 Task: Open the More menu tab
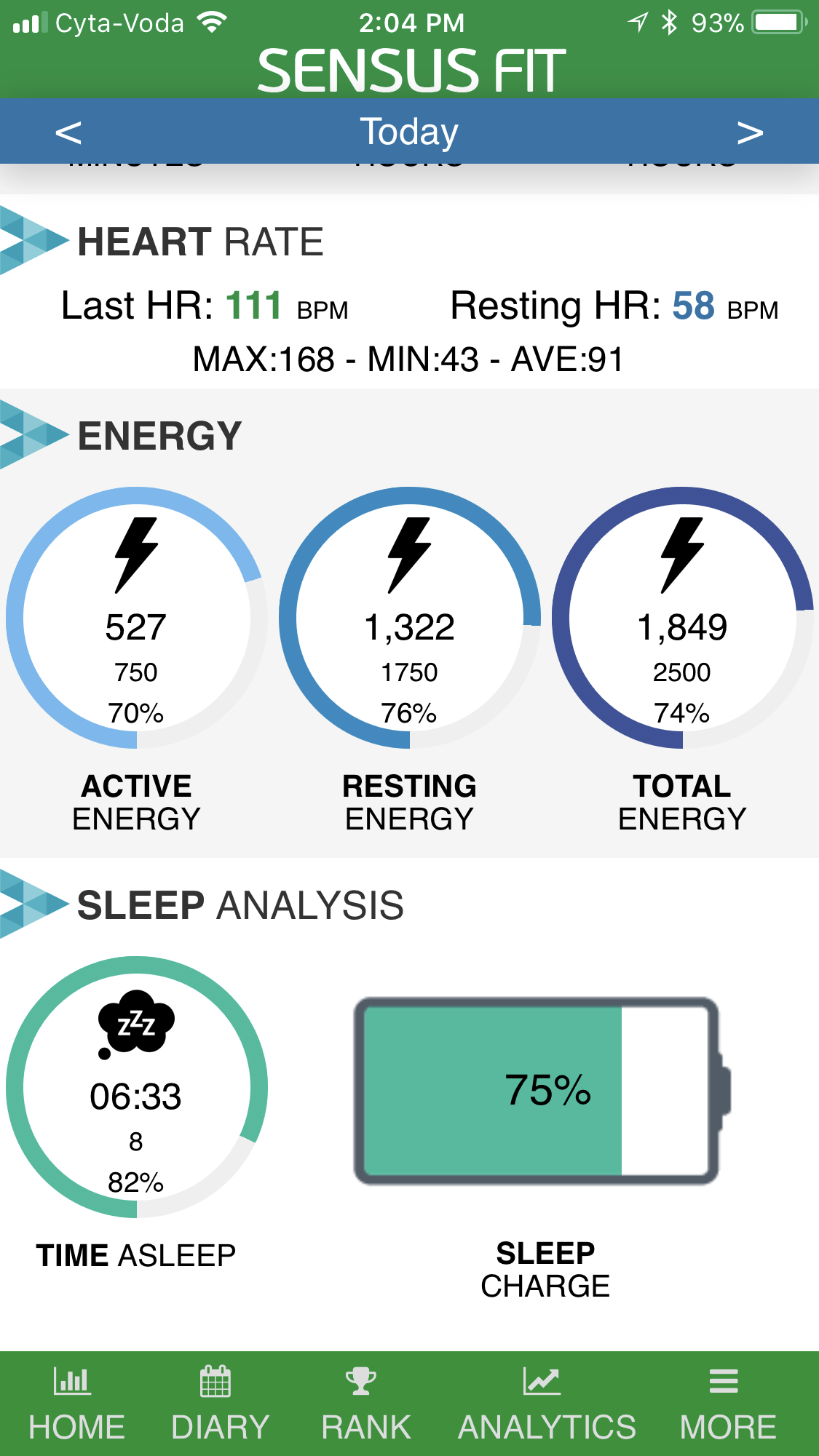727,1404
